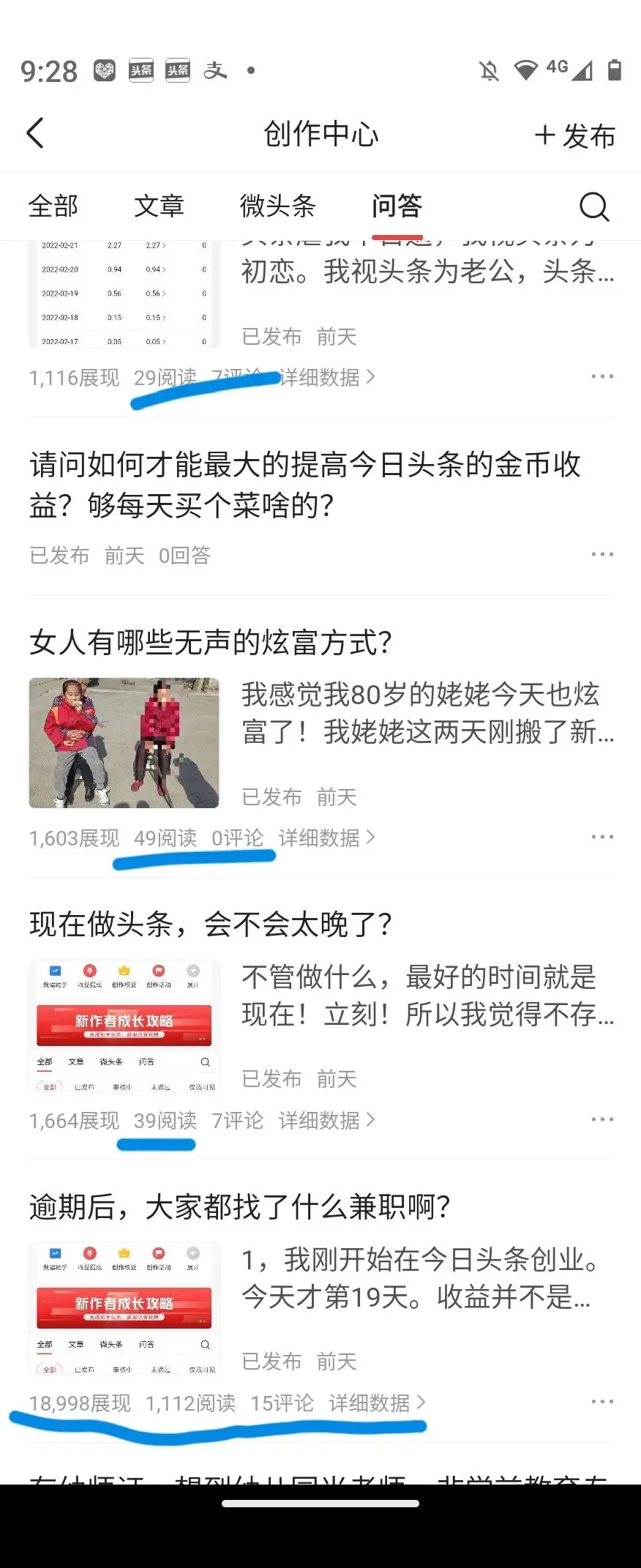Switch to the 文章 tab
Viewport: 641px width, 1568px height.
pos(159,206)
